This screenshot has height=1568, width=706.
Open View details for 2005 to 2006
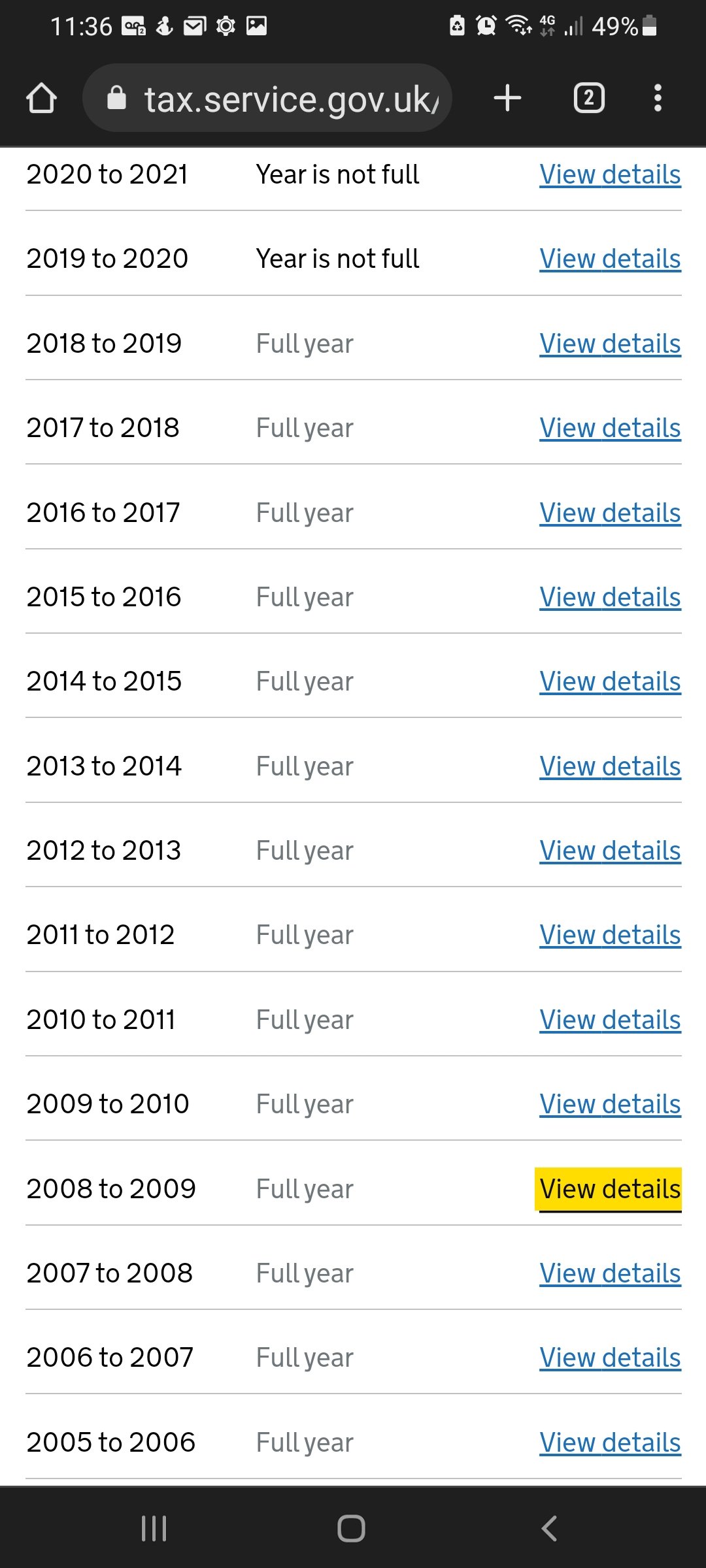click(x=610, y=1443)
